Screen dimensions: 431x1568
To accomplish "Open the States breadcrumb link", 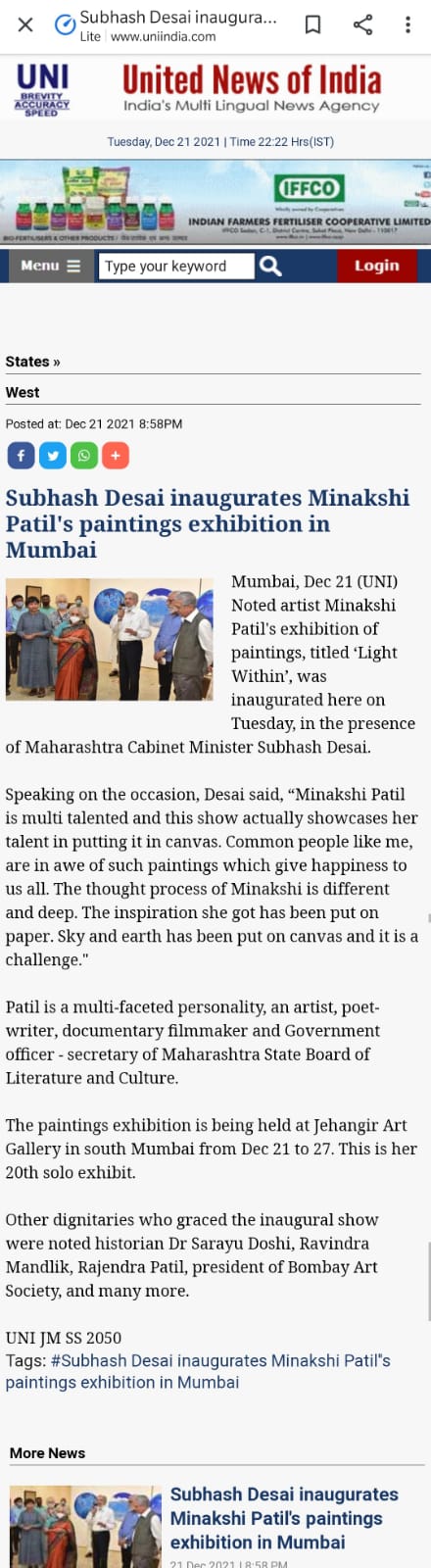I will 32,362.
